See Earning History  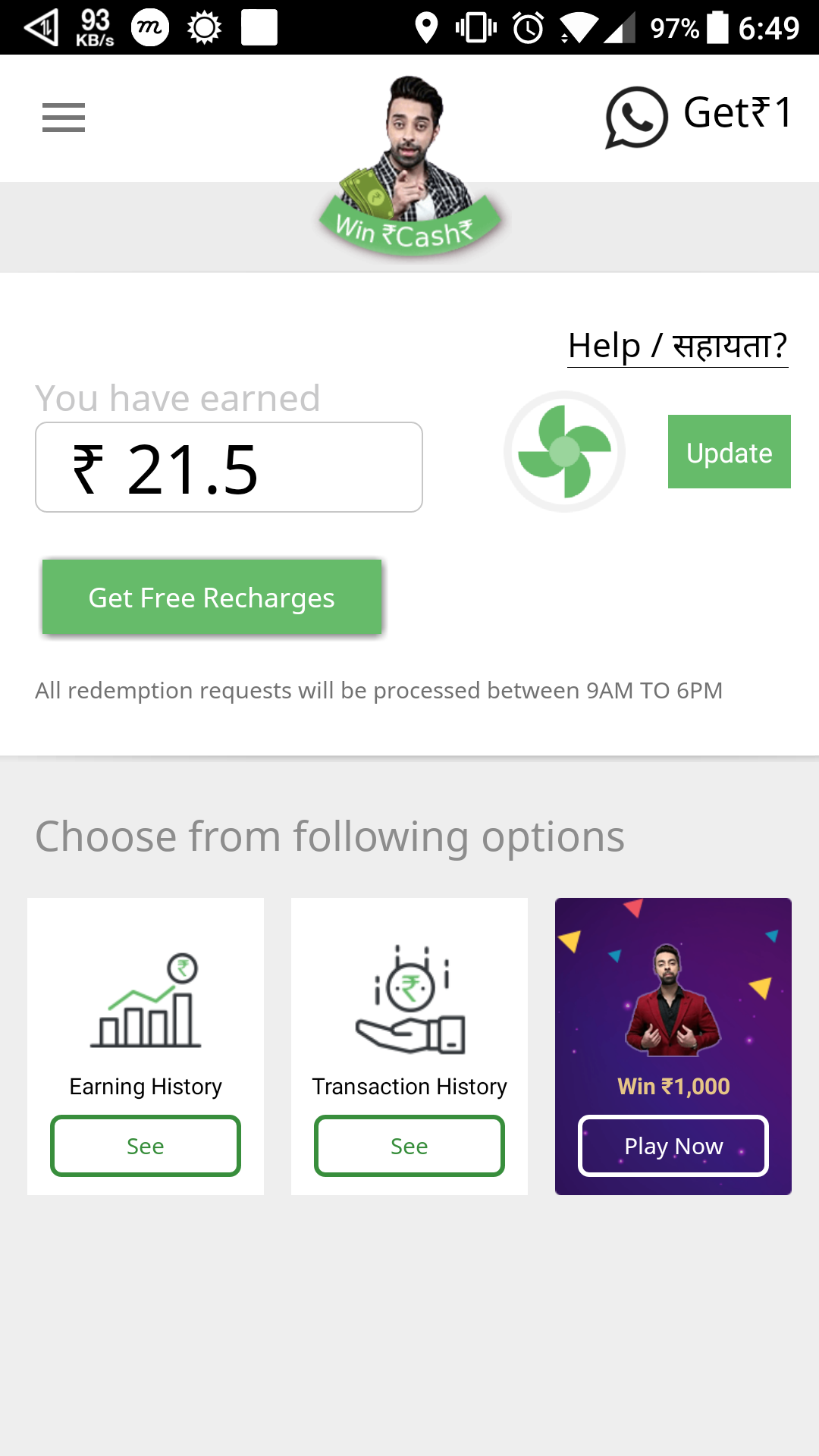point(146,1146)
